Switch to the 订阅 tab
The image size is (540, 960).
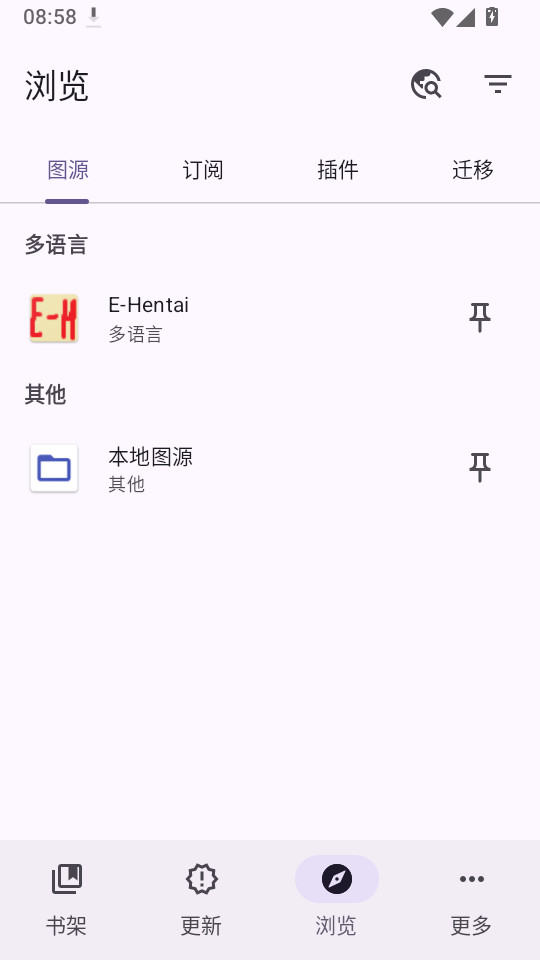(203, 170)
